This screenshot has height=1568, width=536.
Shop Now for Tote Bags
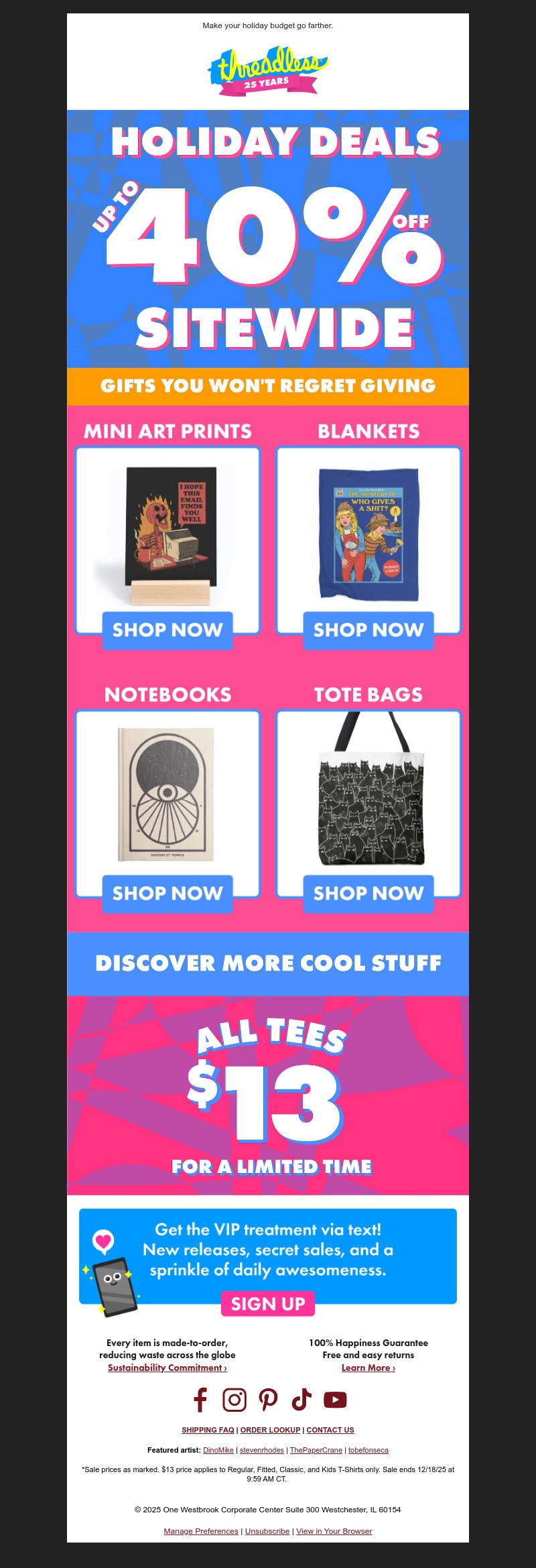click(x=368, y=894)
